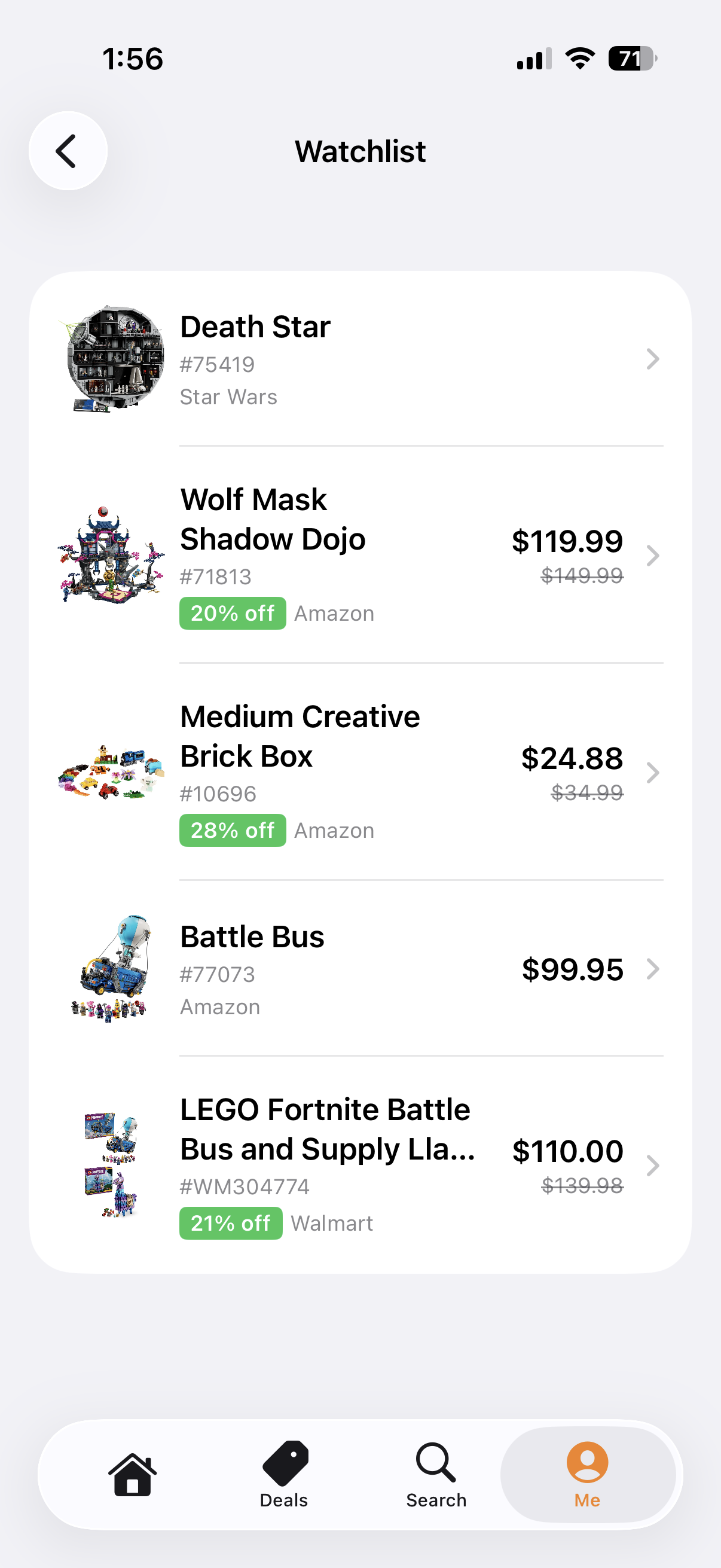This screenshot has width=721, height=1568.
Task: Tap the back chevron to leave Watchlist
Action: tap(68, 150)
